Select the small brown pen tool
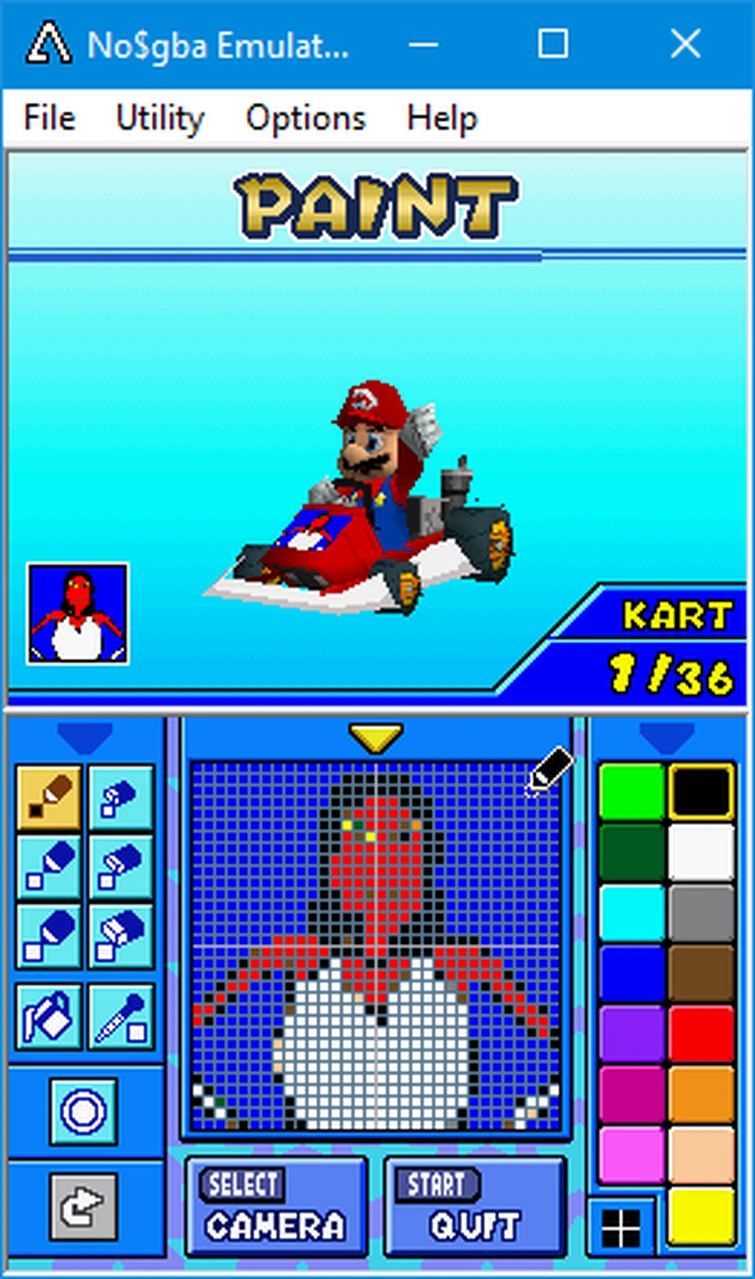 pos(48,798)
